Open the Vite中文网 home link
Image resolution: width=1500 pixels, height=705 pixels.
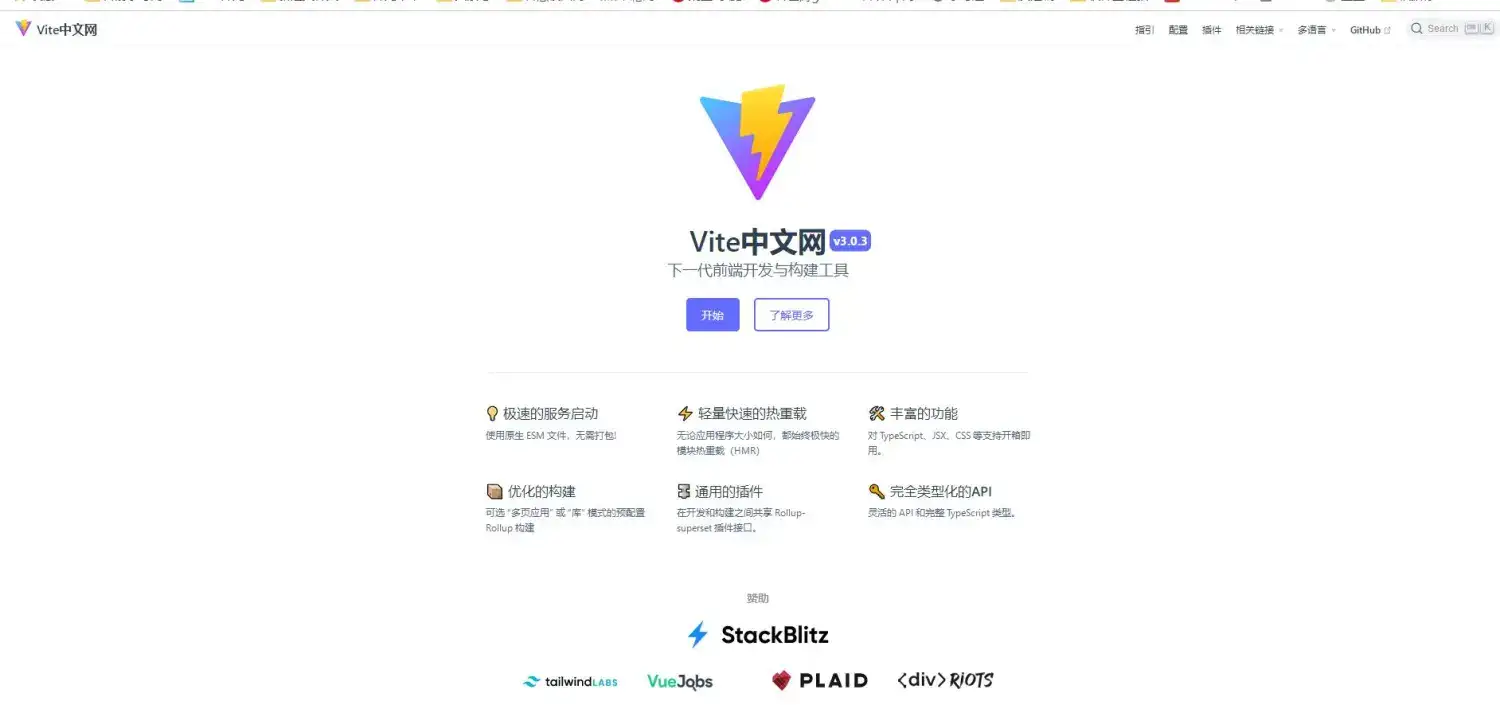[57, 29]
